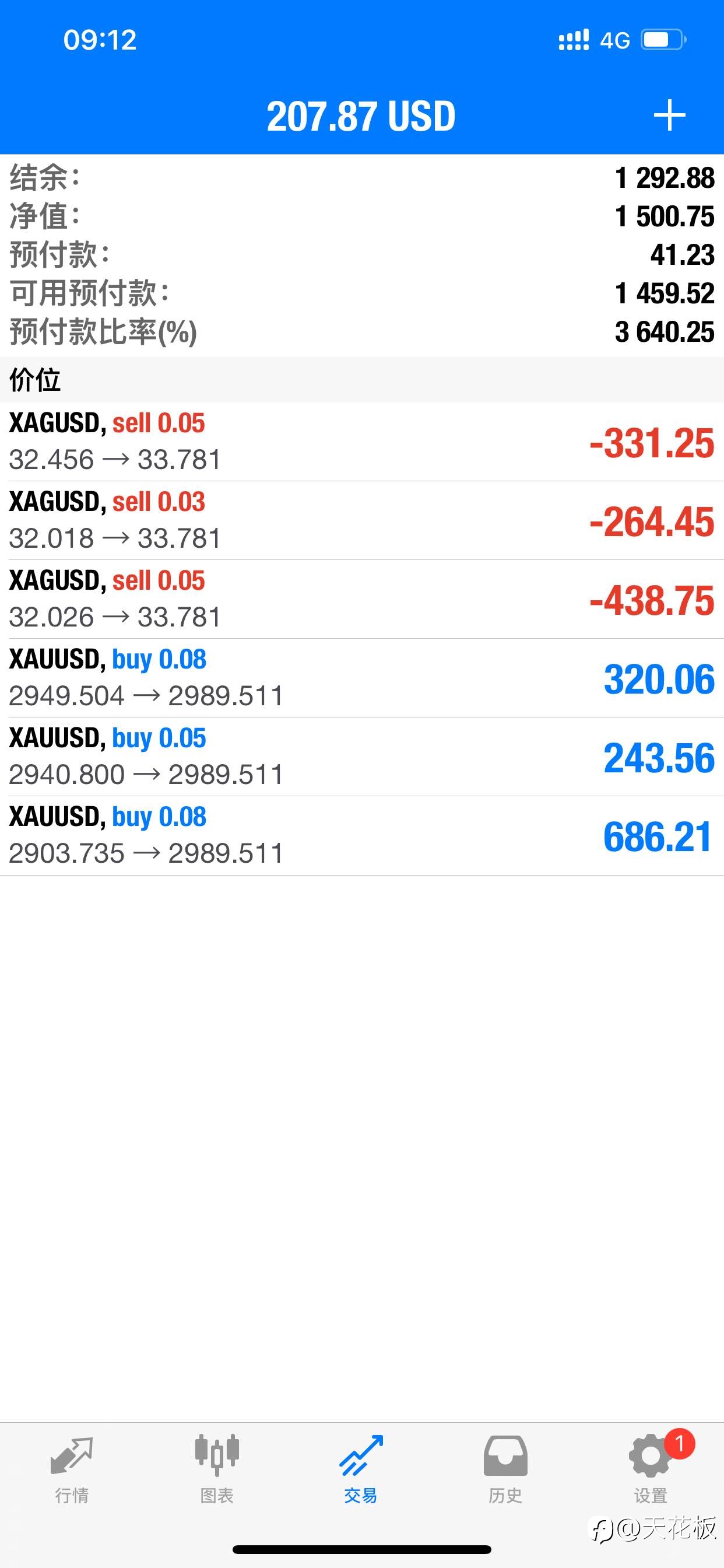The image size is (724, 1568).
Task: Open XAUUSD buy 0.05 position at 2940.800
Action: pos(362,757)
